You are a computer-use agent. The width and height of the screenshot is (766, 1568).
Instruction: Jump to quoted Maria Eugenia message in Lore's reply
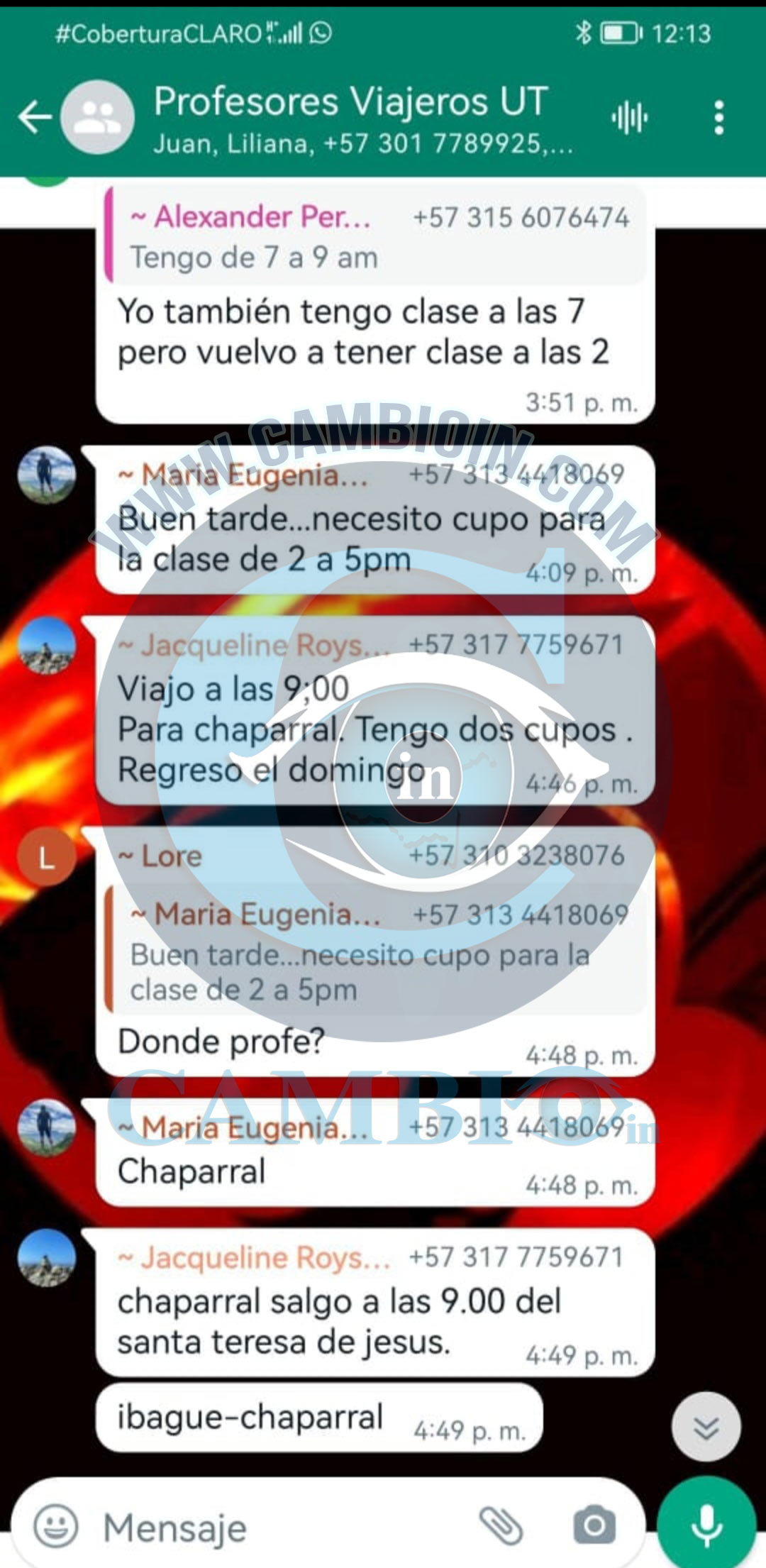[376, 951]
